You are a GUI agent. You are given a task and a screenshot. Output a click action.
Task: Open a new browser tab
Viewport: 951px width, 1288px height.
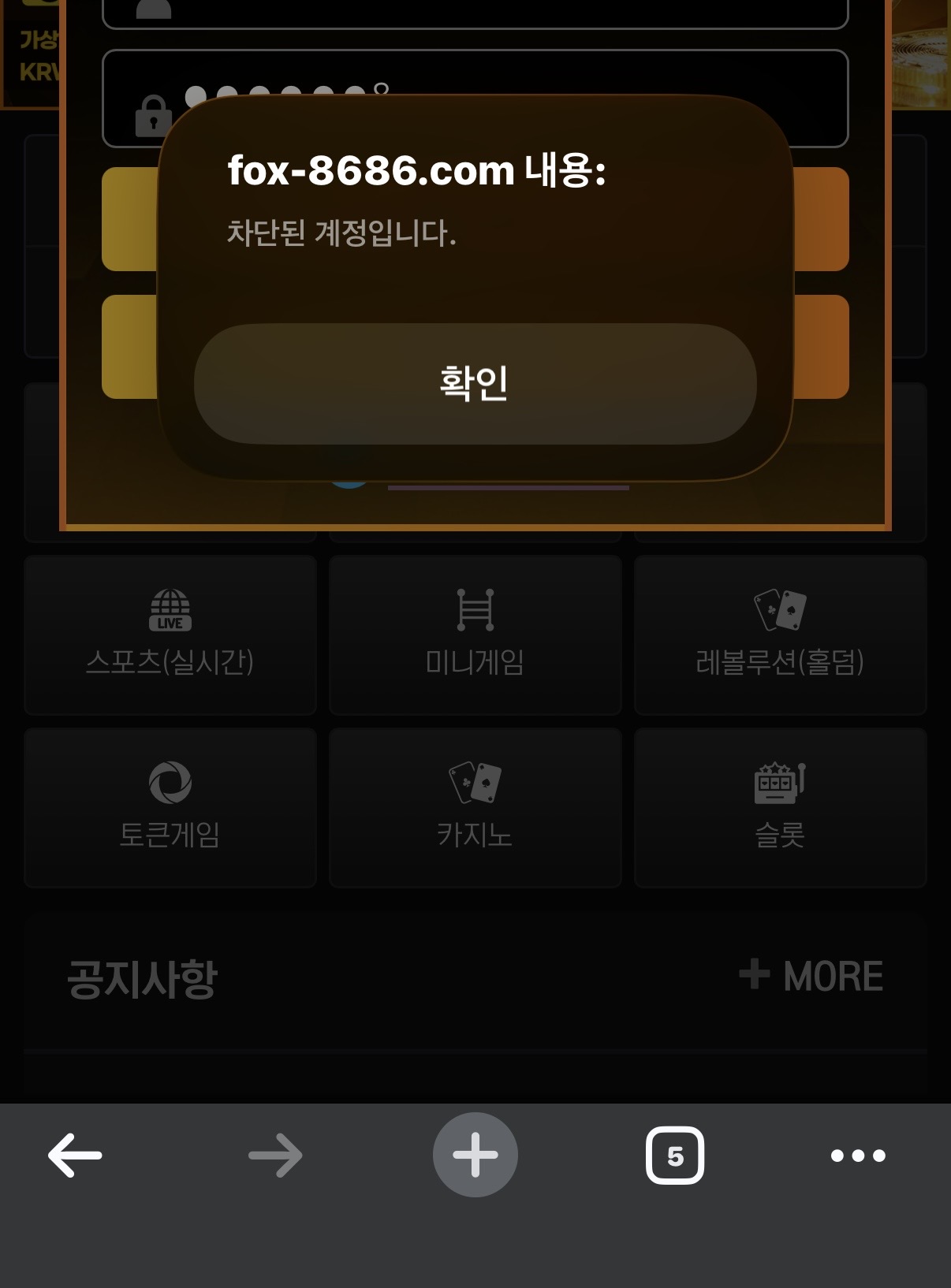[475, 1156]
